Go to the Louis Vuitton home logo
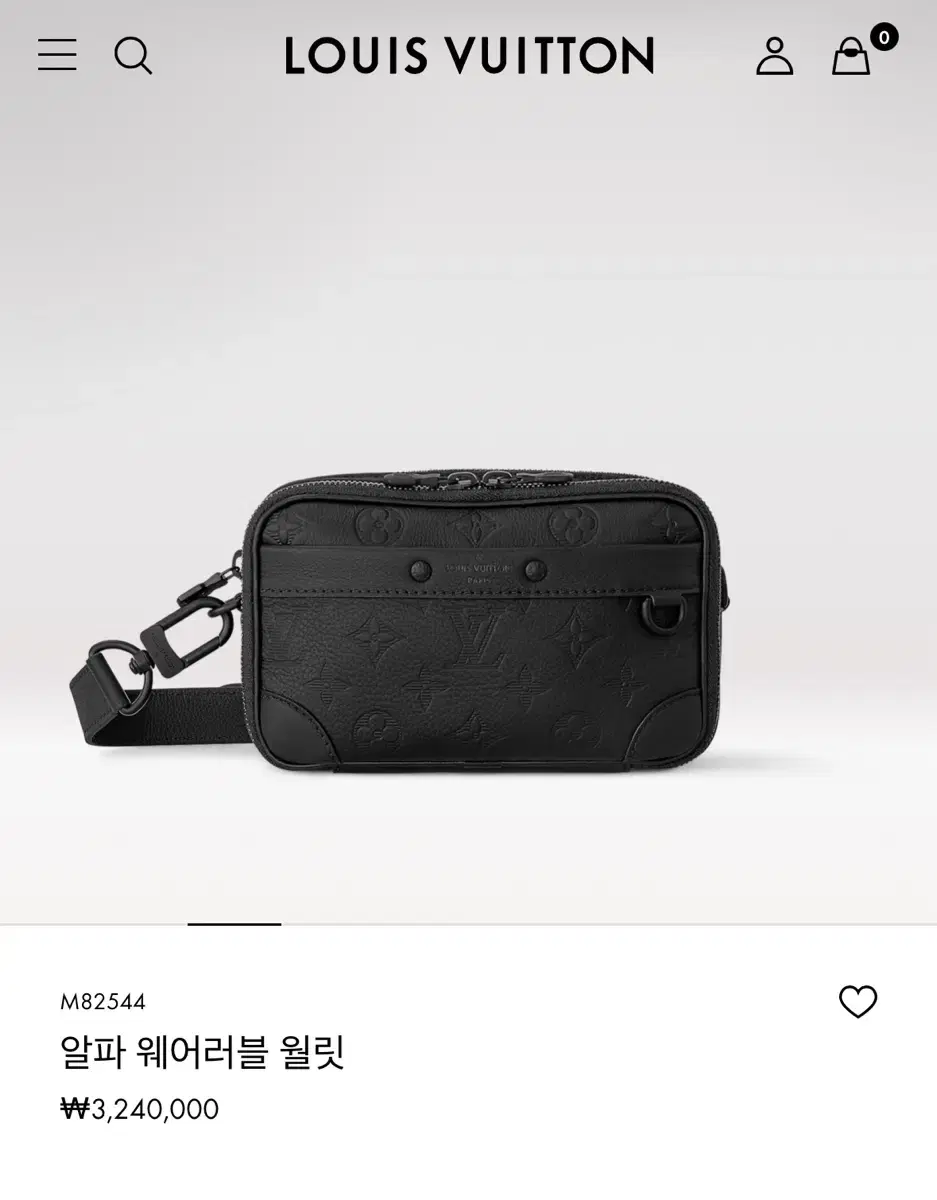 (x=469, y=55)
